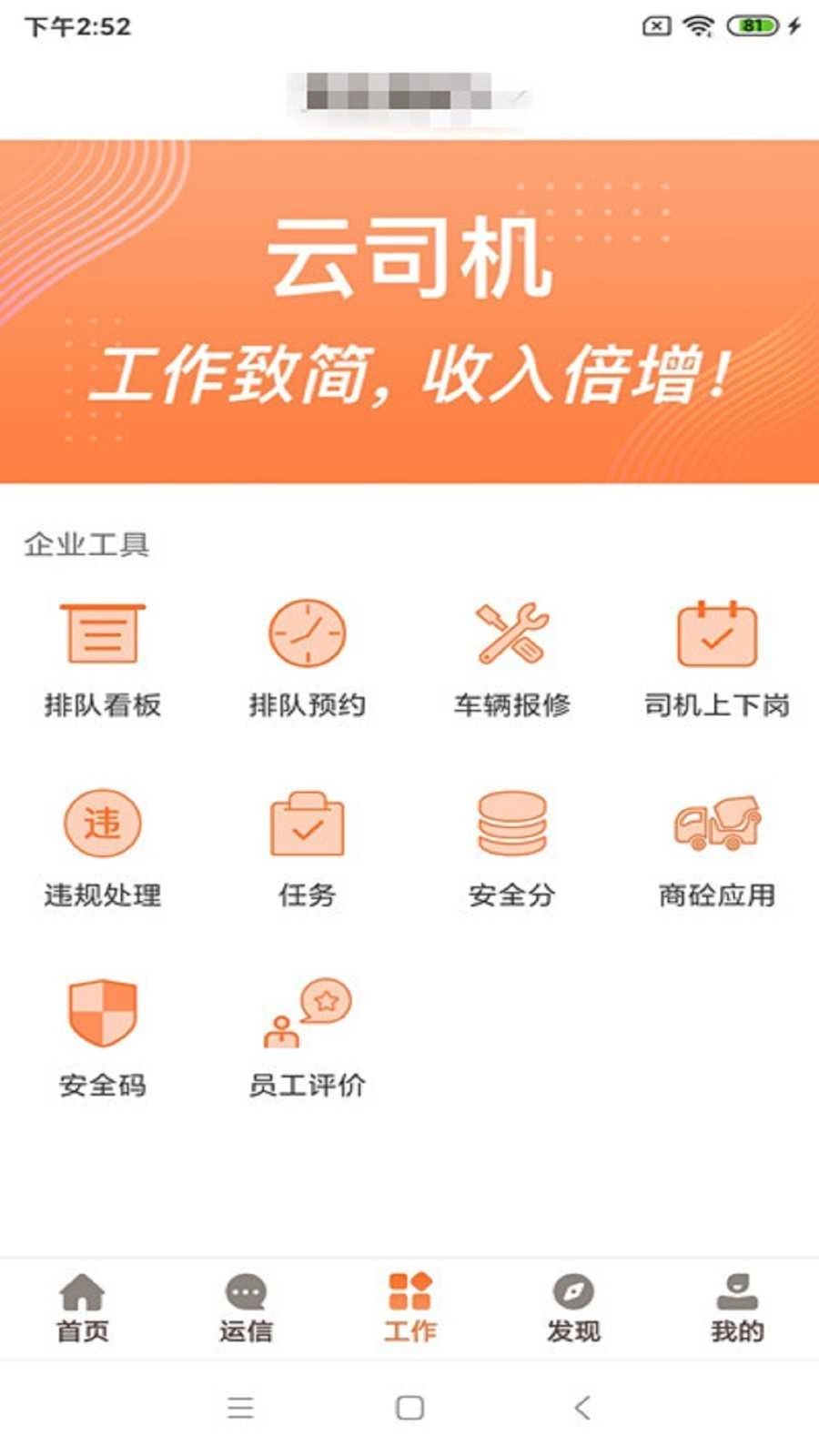Tap the system back button
819x1456 pixels.
pyautogui.click(x=582, y=1408)
